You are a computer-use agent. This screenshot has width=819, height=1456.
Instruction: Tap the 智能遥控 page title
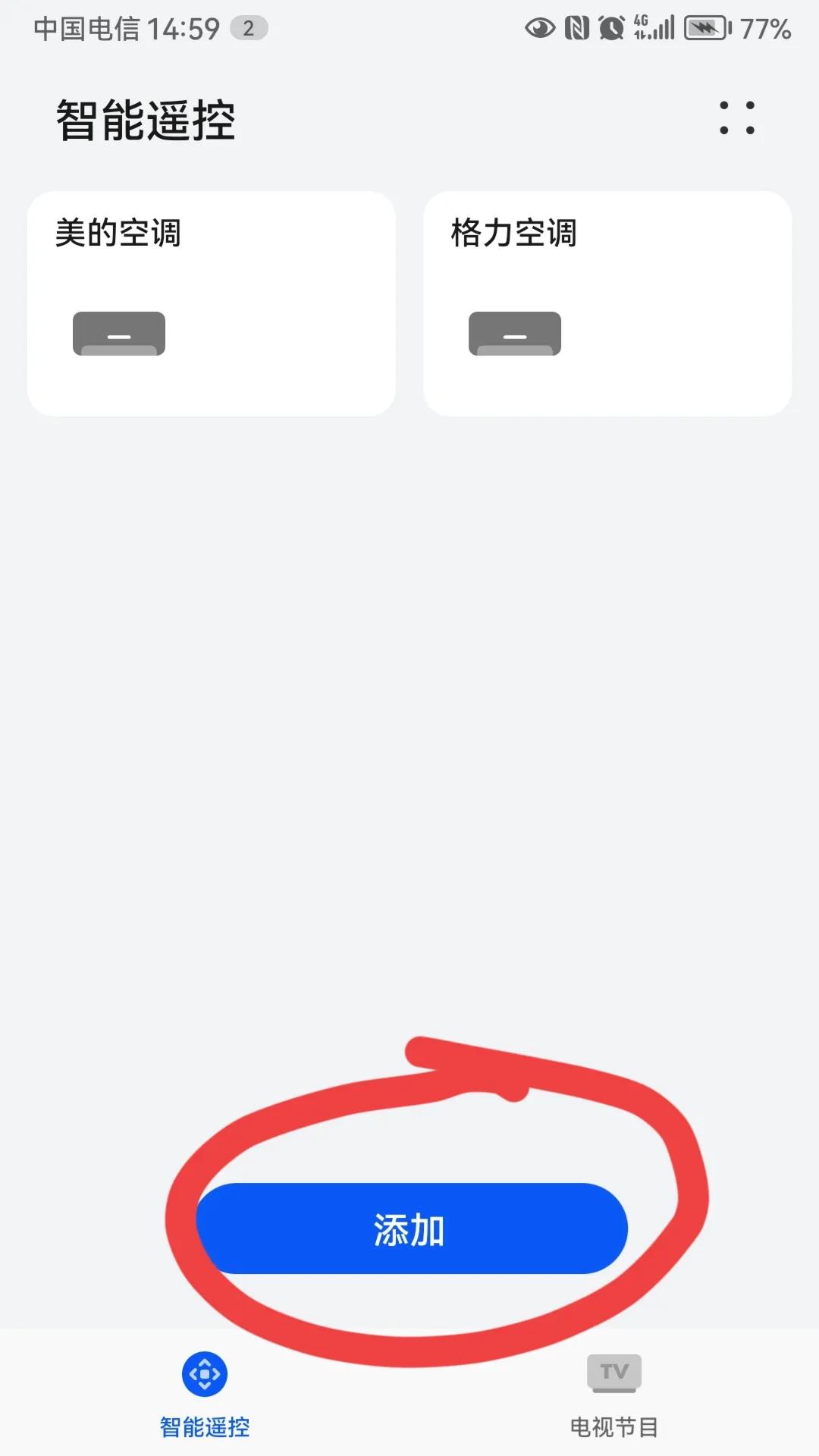(146, 118)
